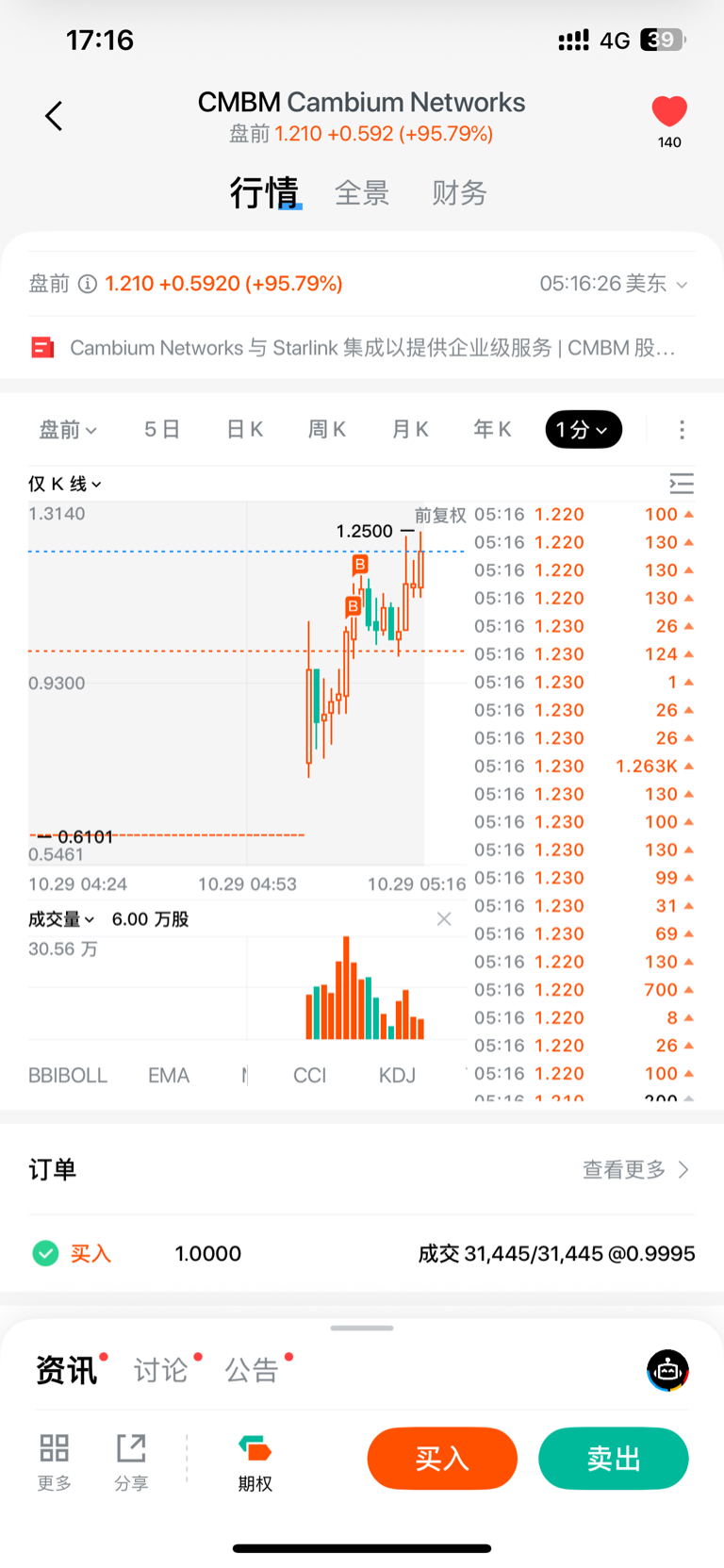Tap the green 卖出 sell button
This screenshot has height=1568, width=724.
(613, 1459)
